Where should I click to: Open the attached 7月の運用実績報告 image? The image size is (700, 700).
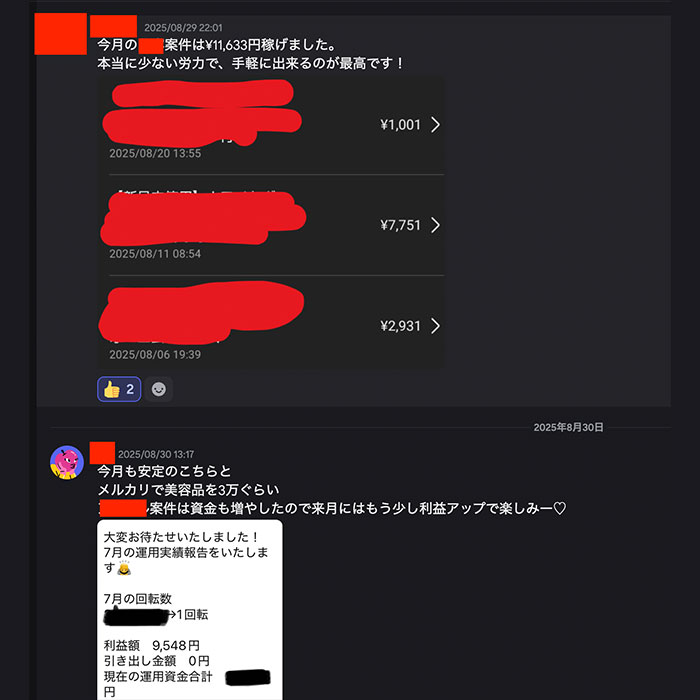(x=190, y=610)
